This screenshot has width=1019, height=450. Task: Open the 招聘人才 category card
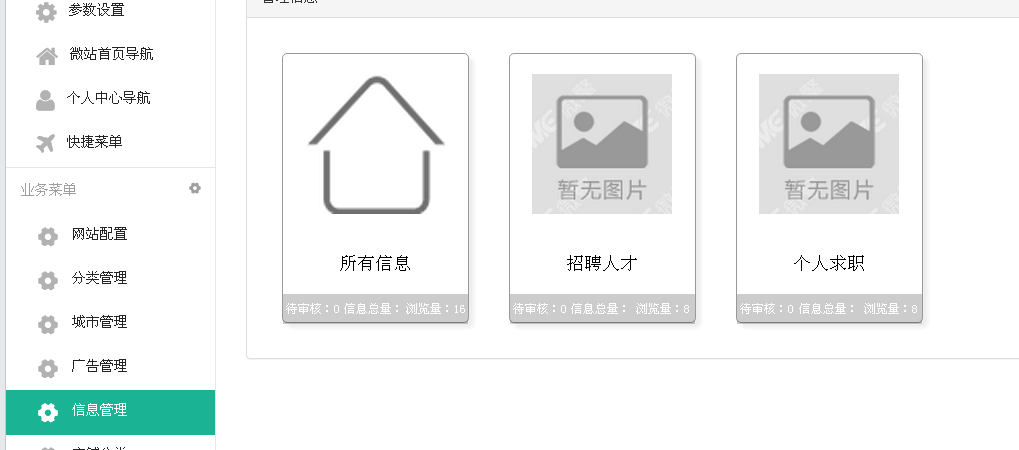602,187
